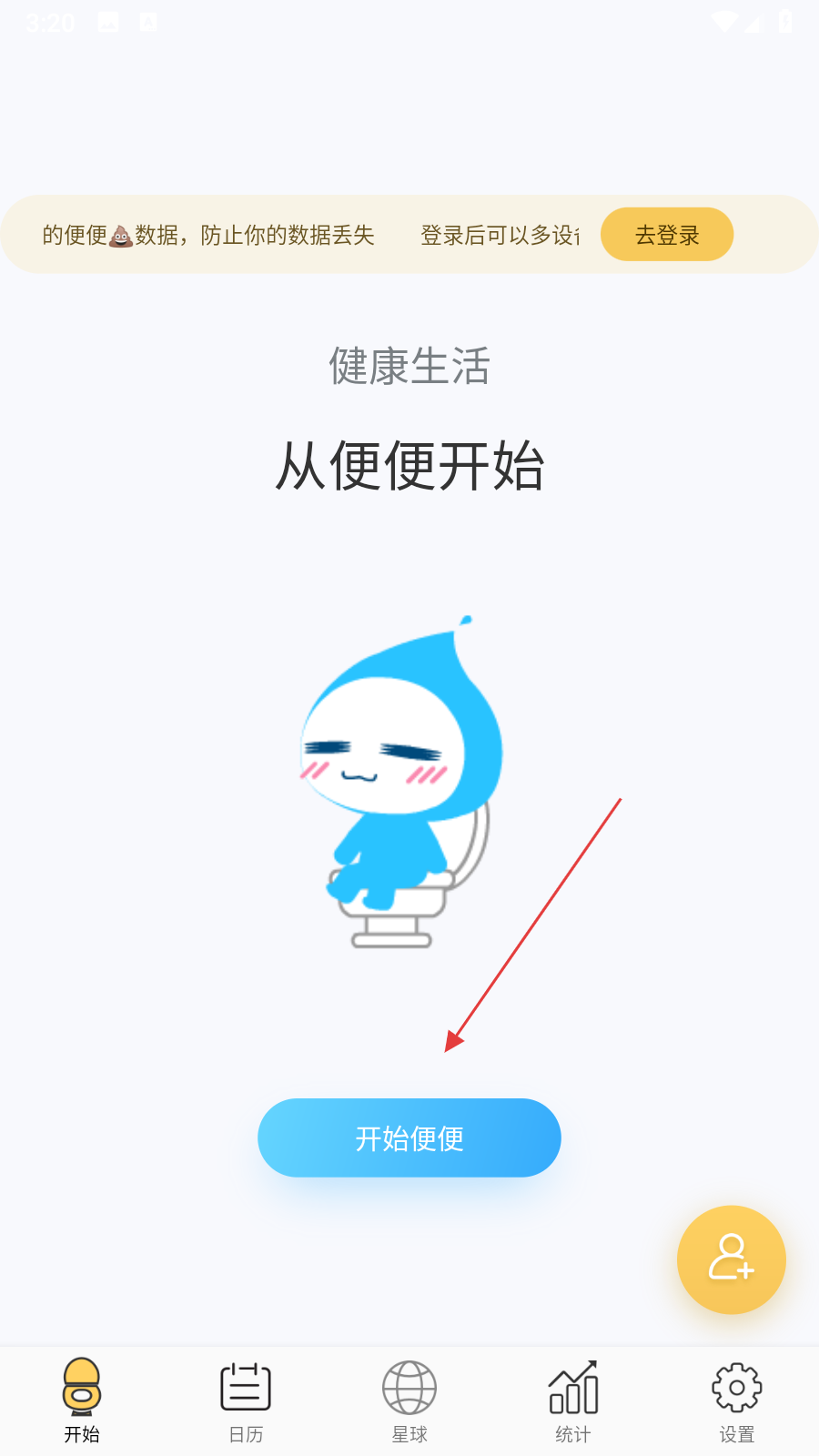Screen dimensions: 819x1456
Task: Tap the yellow add-friend floating action button
Action: [732, 1259]
